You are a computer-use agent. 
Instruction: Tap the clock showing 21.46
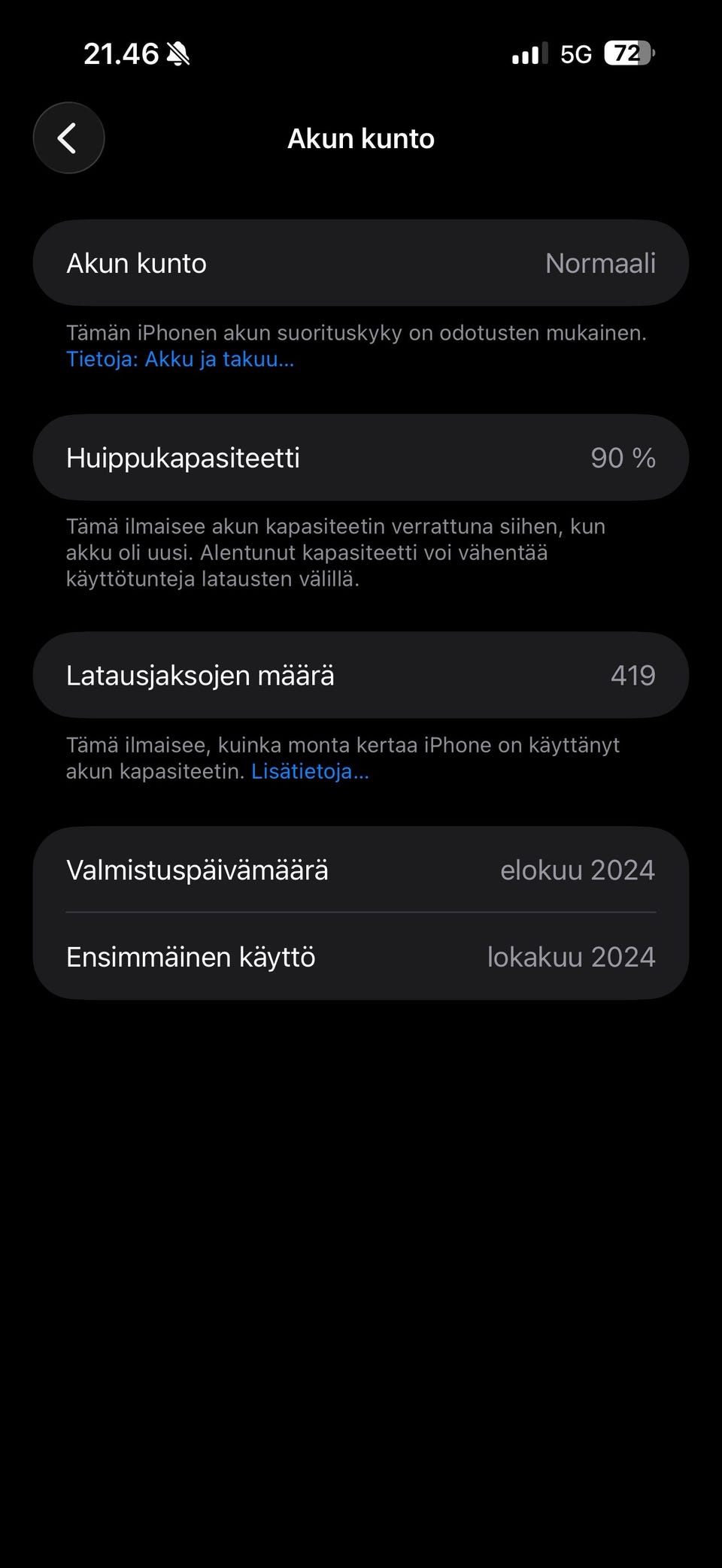pyautogui.click(x=120, y=54)
